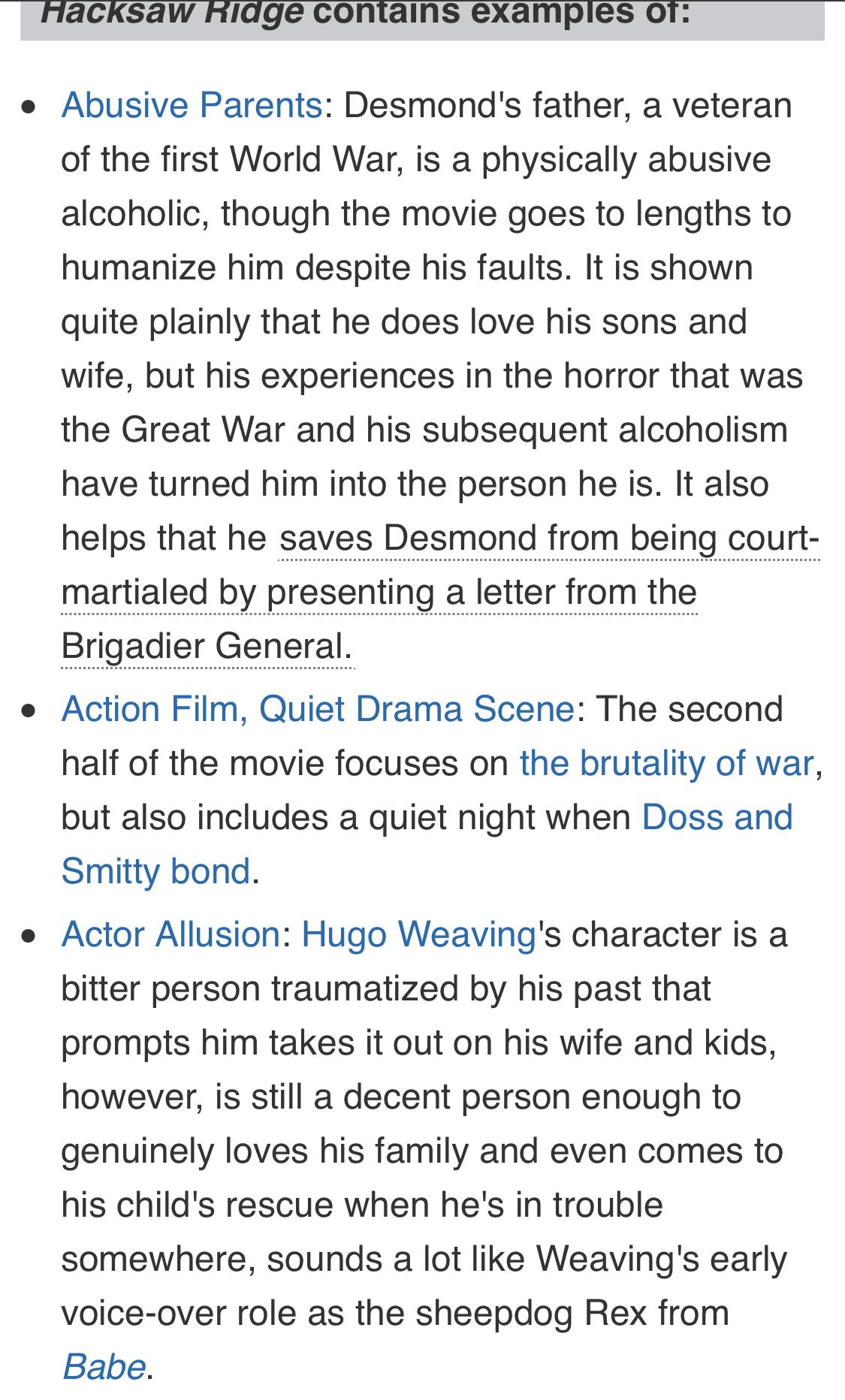Open Action Film, Quiet Drama Scene link
The width and height of the screenshot is (845, 1400).
point(318,709)
